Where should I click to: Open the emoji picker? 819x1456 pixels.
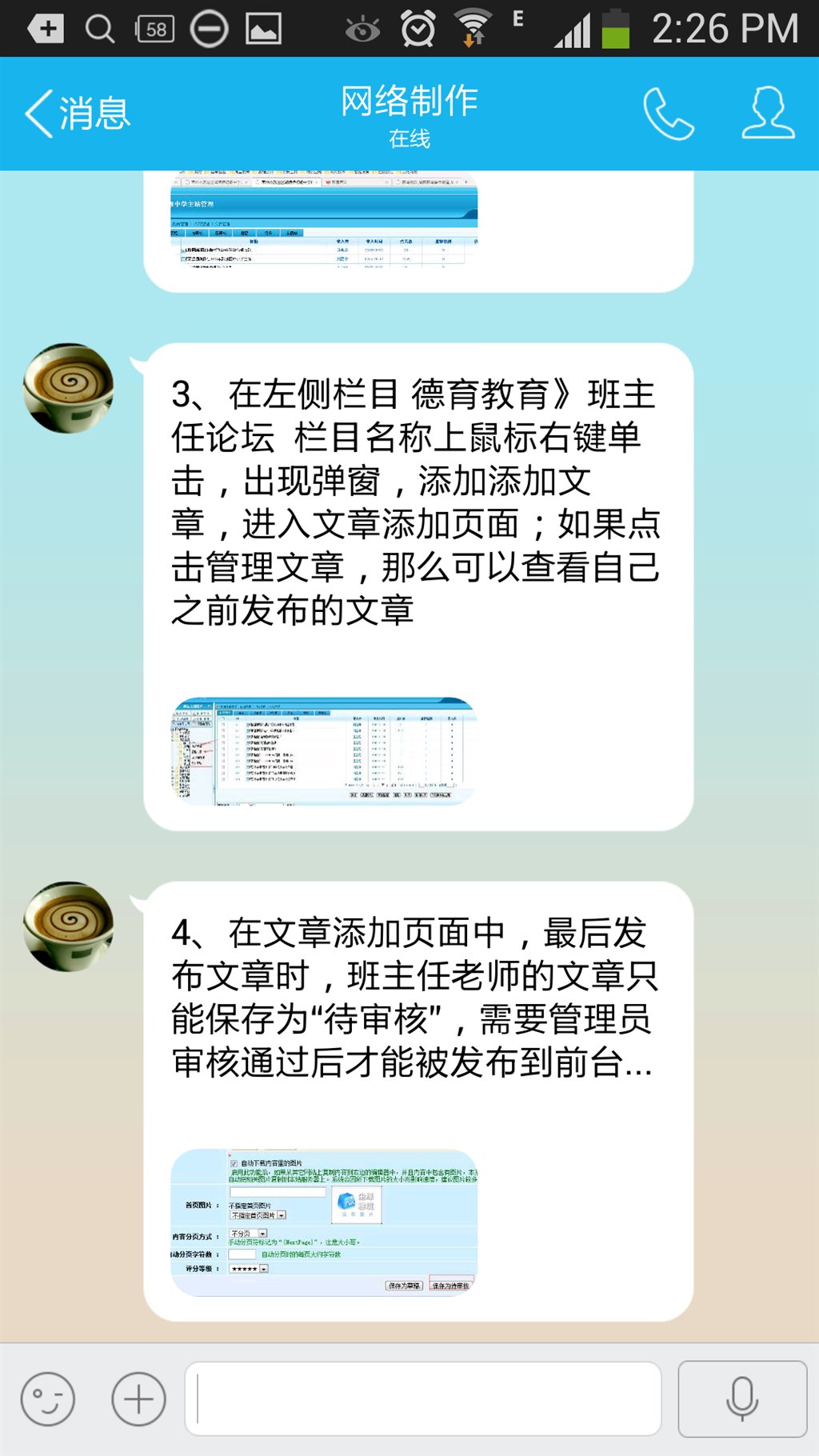(48, 1399)
